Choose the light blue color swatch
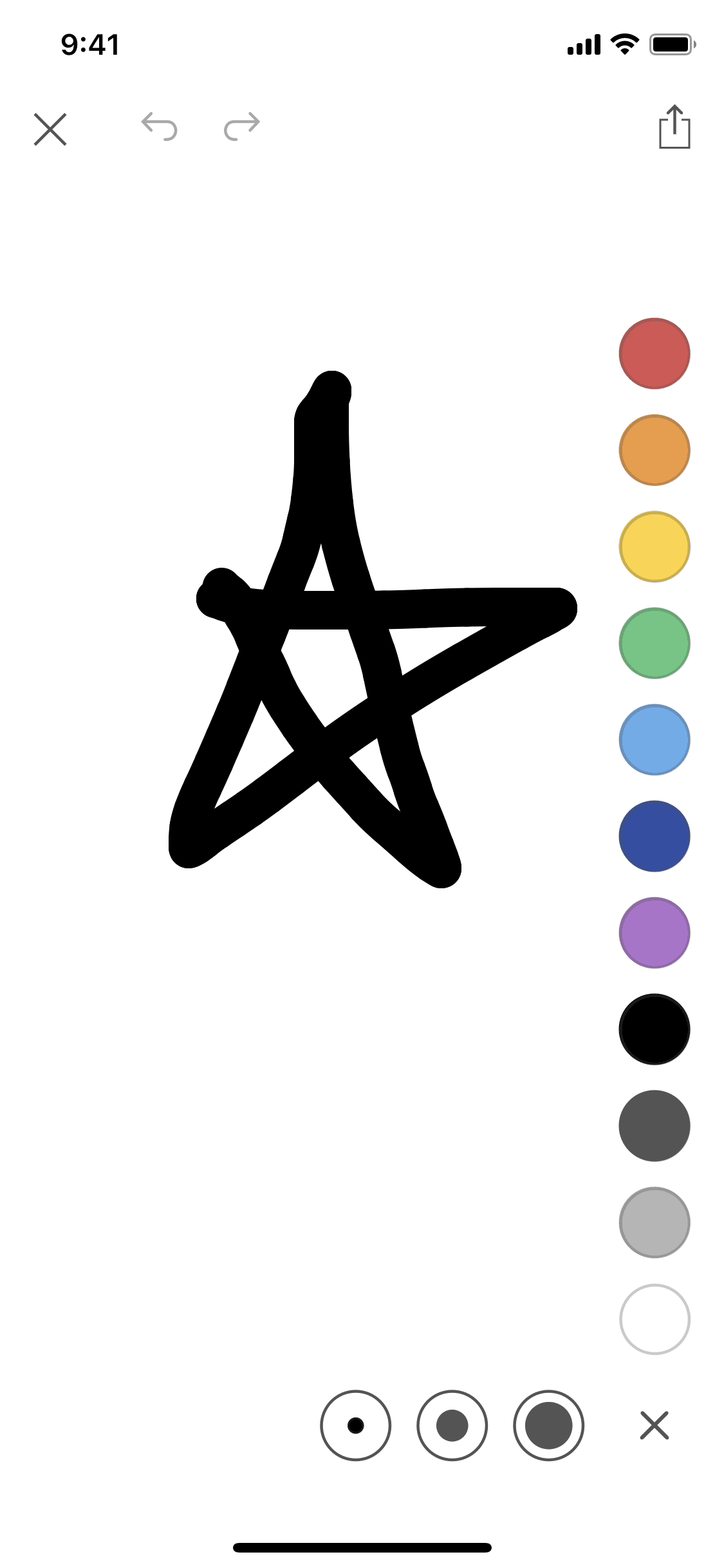This screenshot has width=724, height=1568. pos(654,740)
